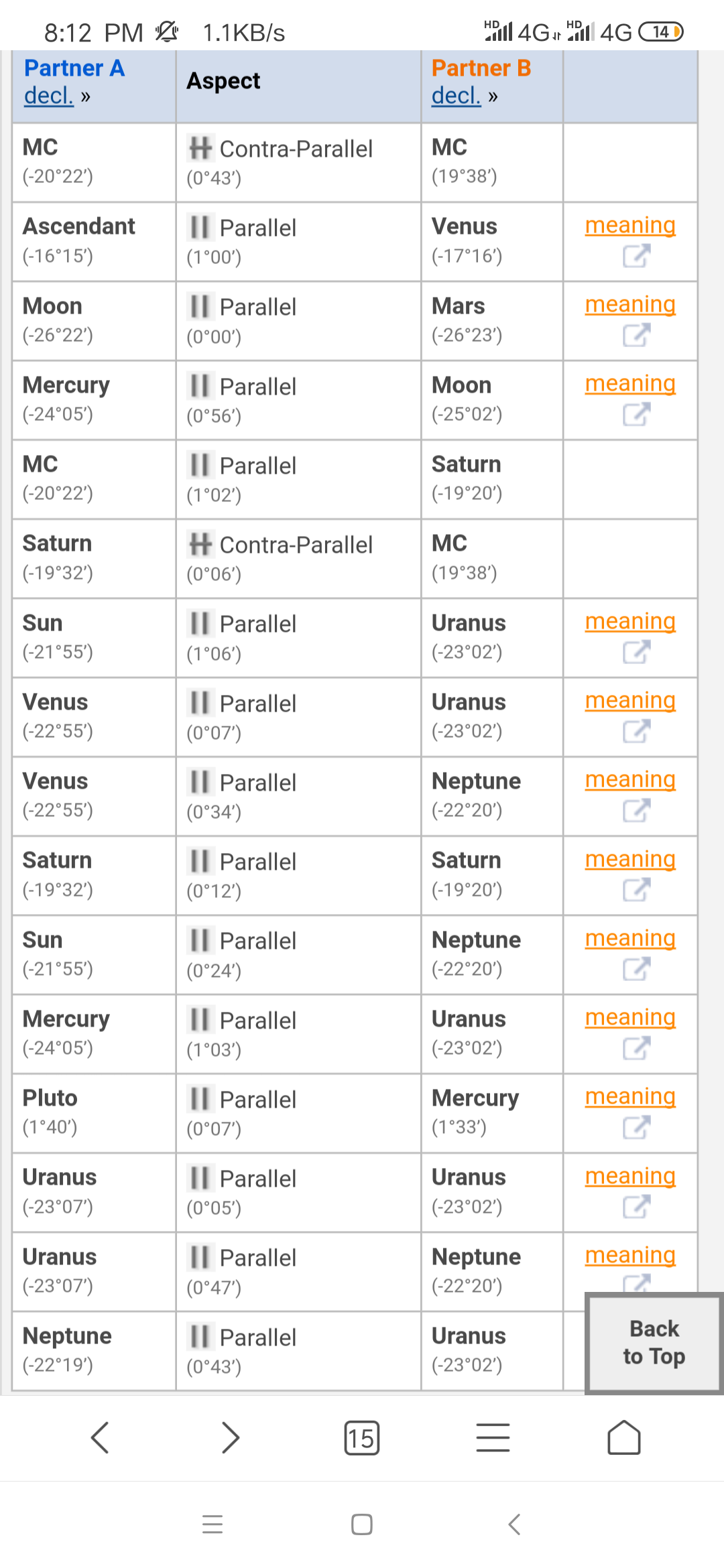Go back to previous page in browser
Image resolution: width=724 pixels, height=1568 pixels.
tap(100, 1438)
